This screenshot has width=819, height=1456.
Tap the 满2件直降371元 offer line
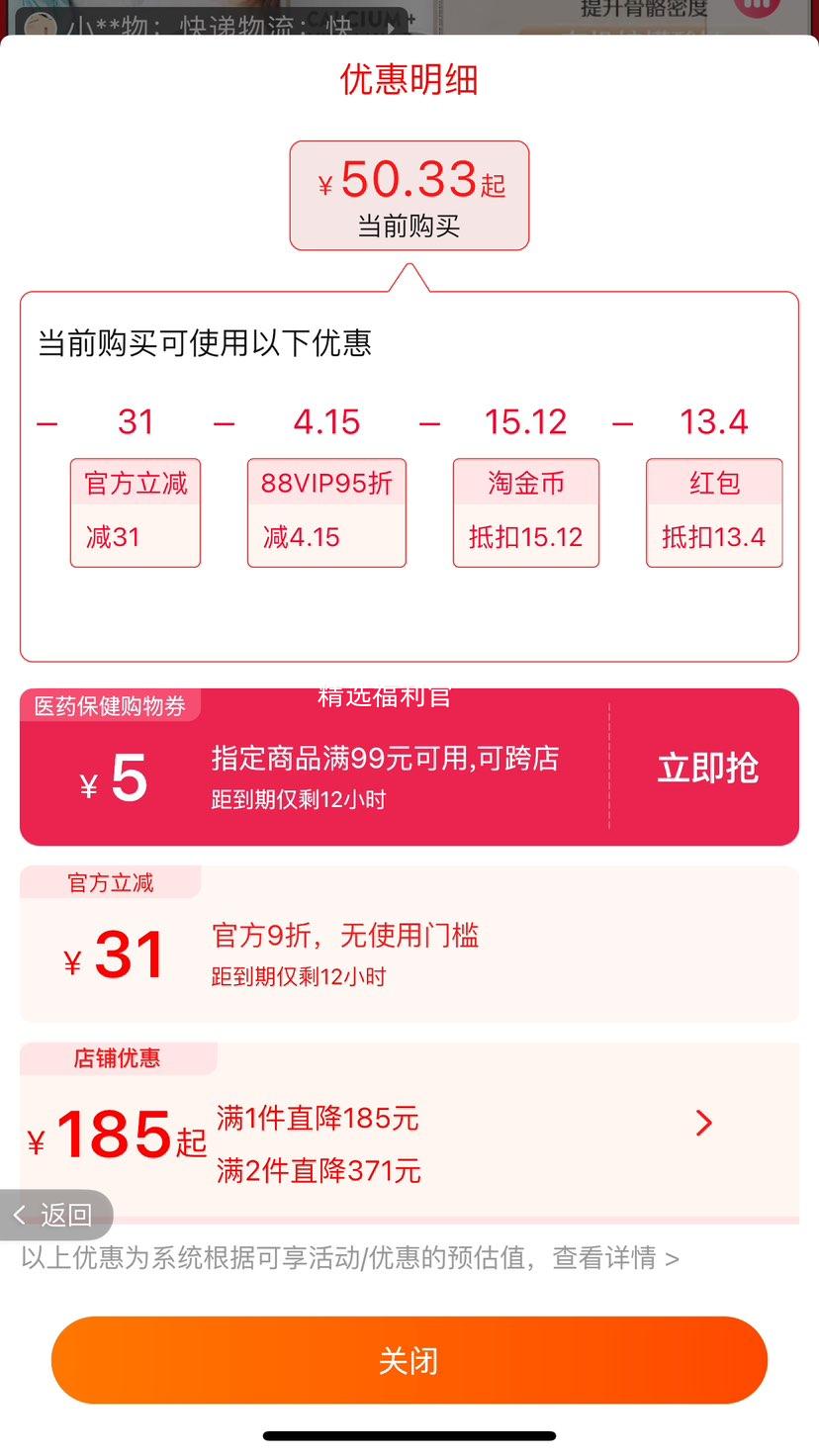coord(317,1170)
